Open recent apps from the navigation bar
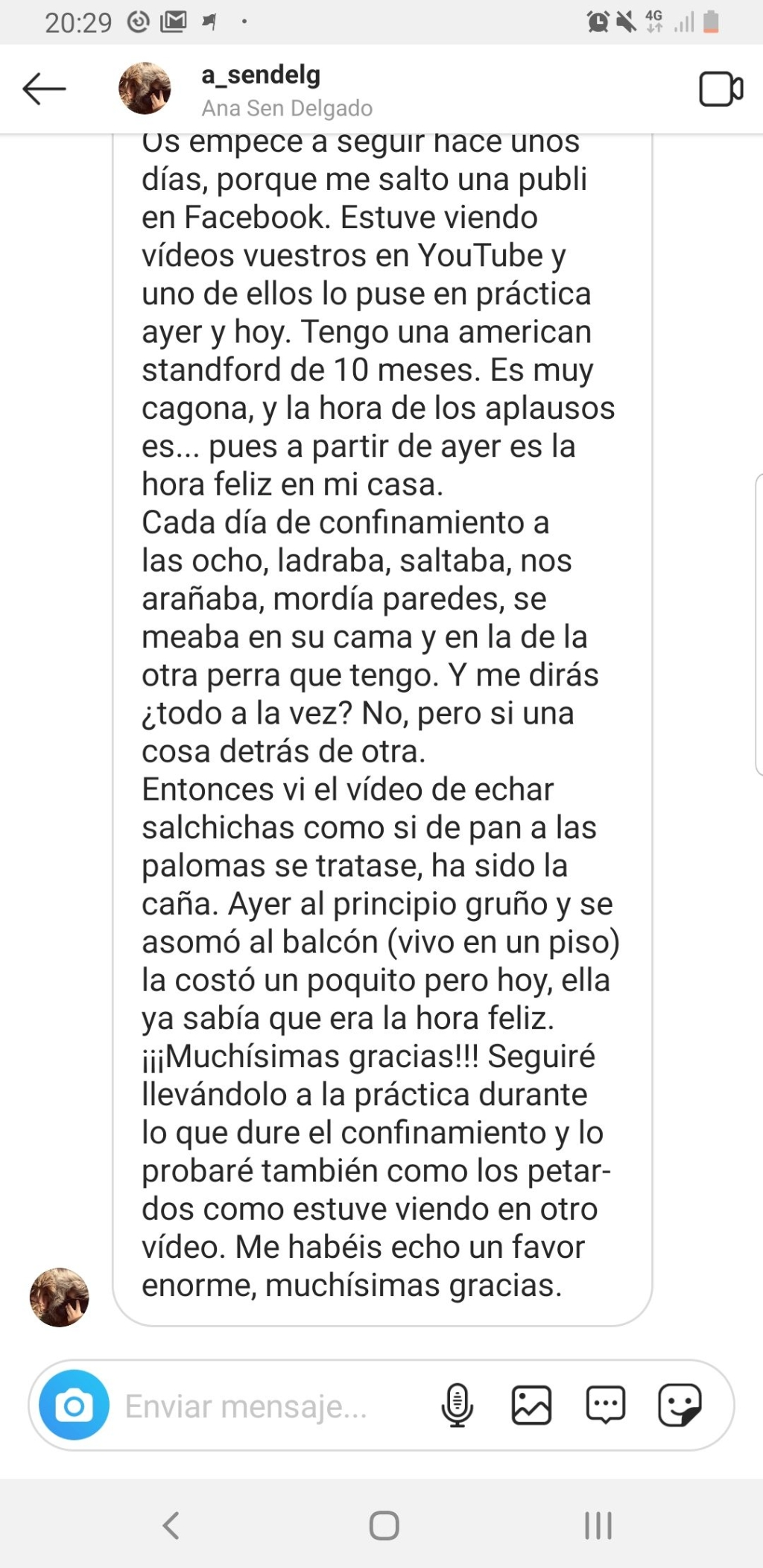The image size is (763, 1568). click(x=598, y=1526)
